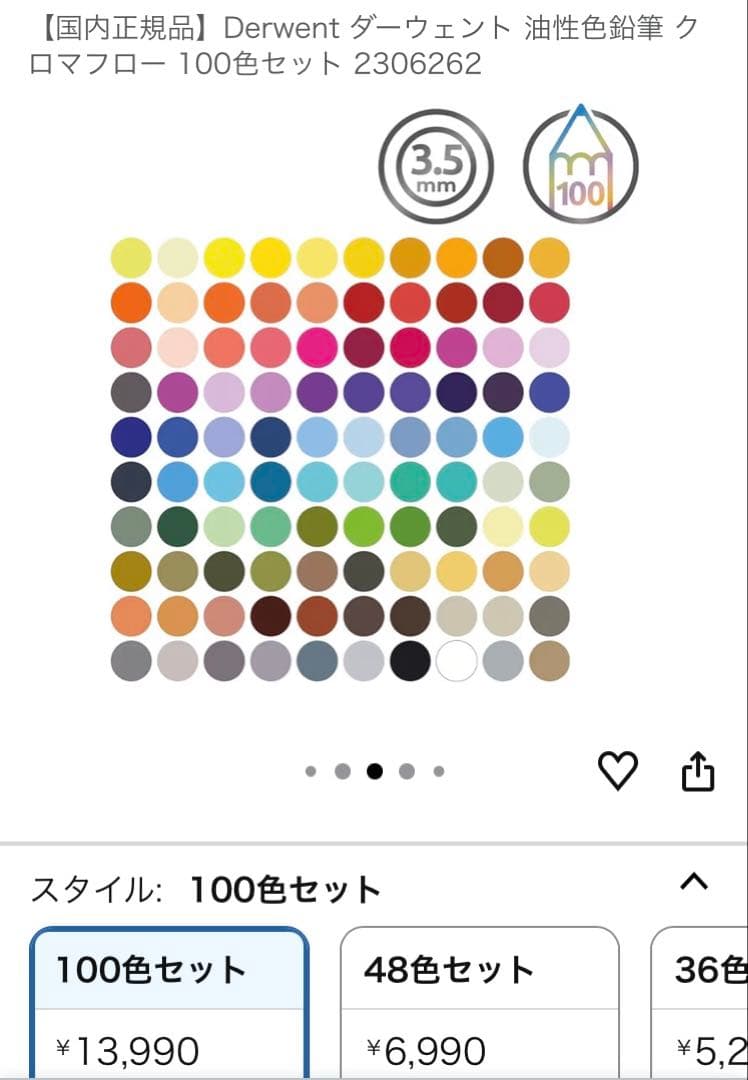The image size is (748, 1080).
Task: Tap the color chart product image
Action: pyautogui.click(x=340, y=455)
